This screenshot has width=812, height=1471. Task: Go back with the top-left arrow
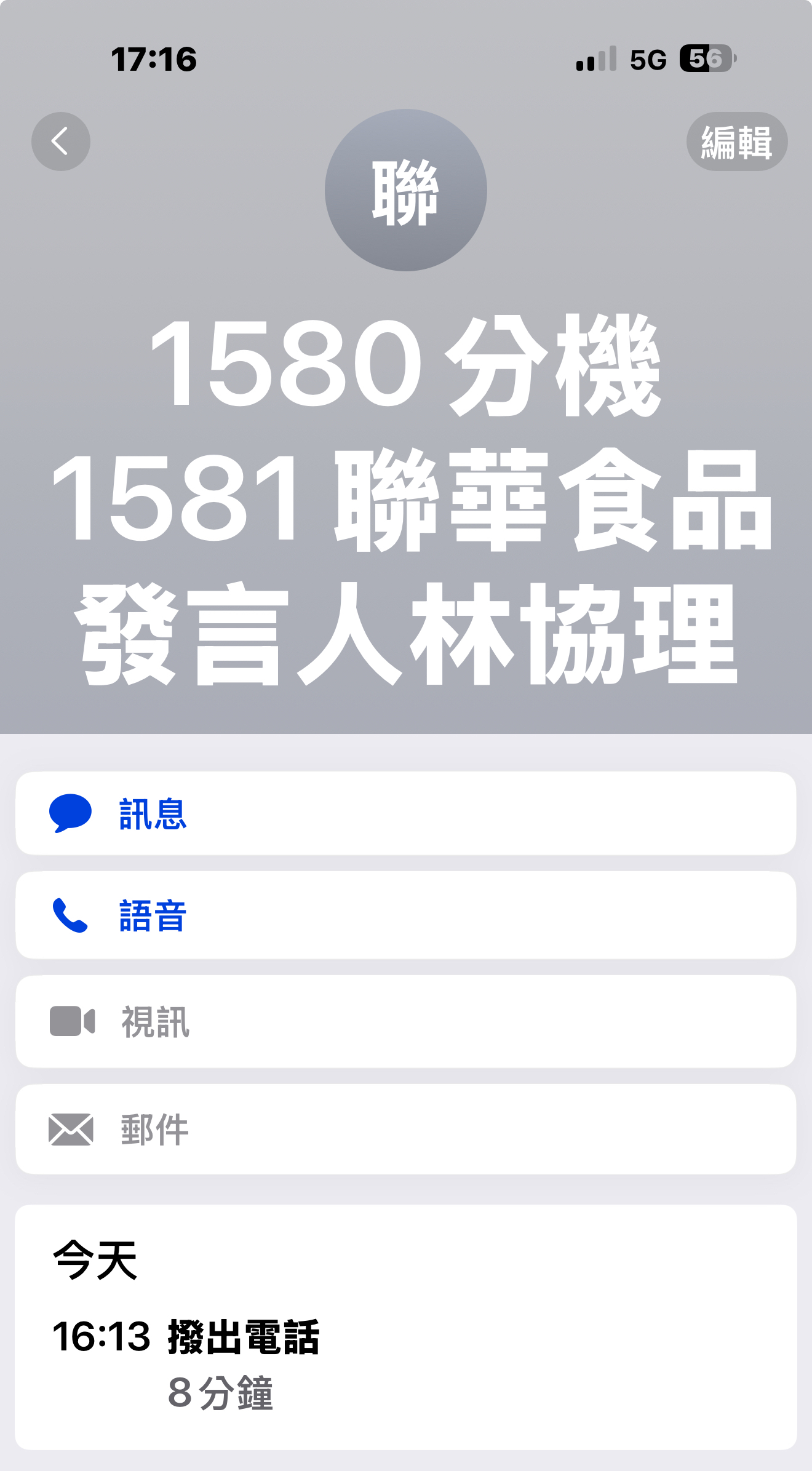61,142
